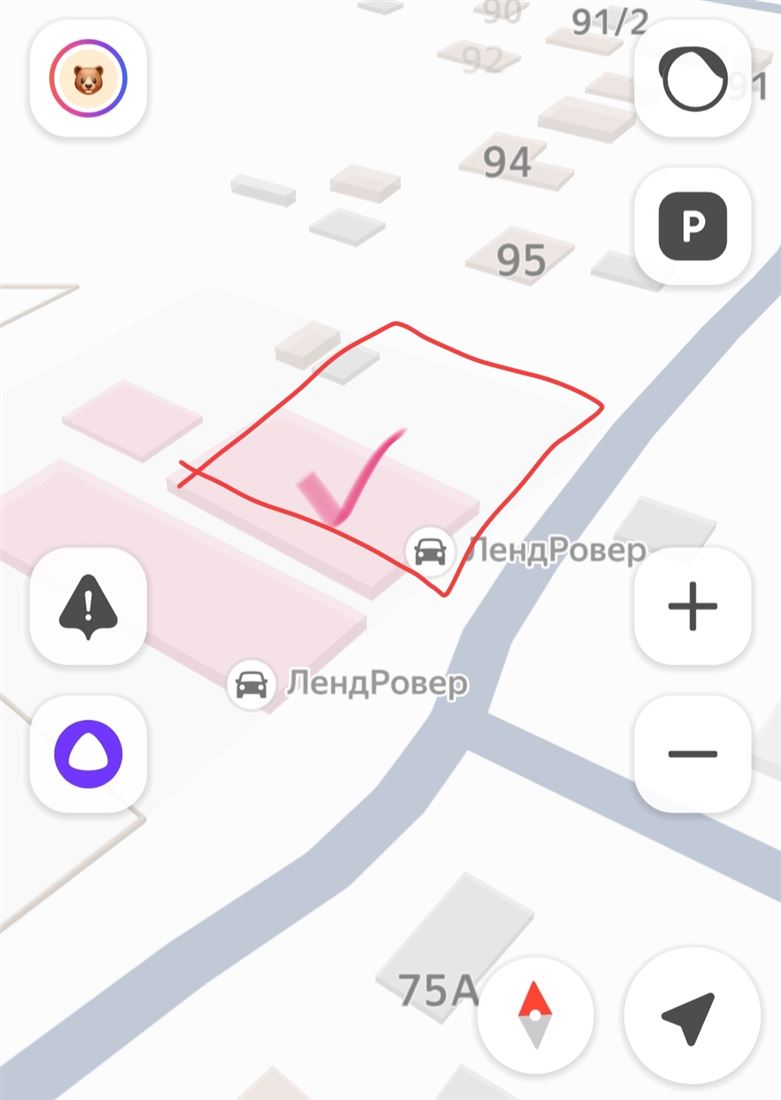Launch the Alice voice assistant
Image resolution: width=781 pixels, height=1100 pixels.
[88, 753]
